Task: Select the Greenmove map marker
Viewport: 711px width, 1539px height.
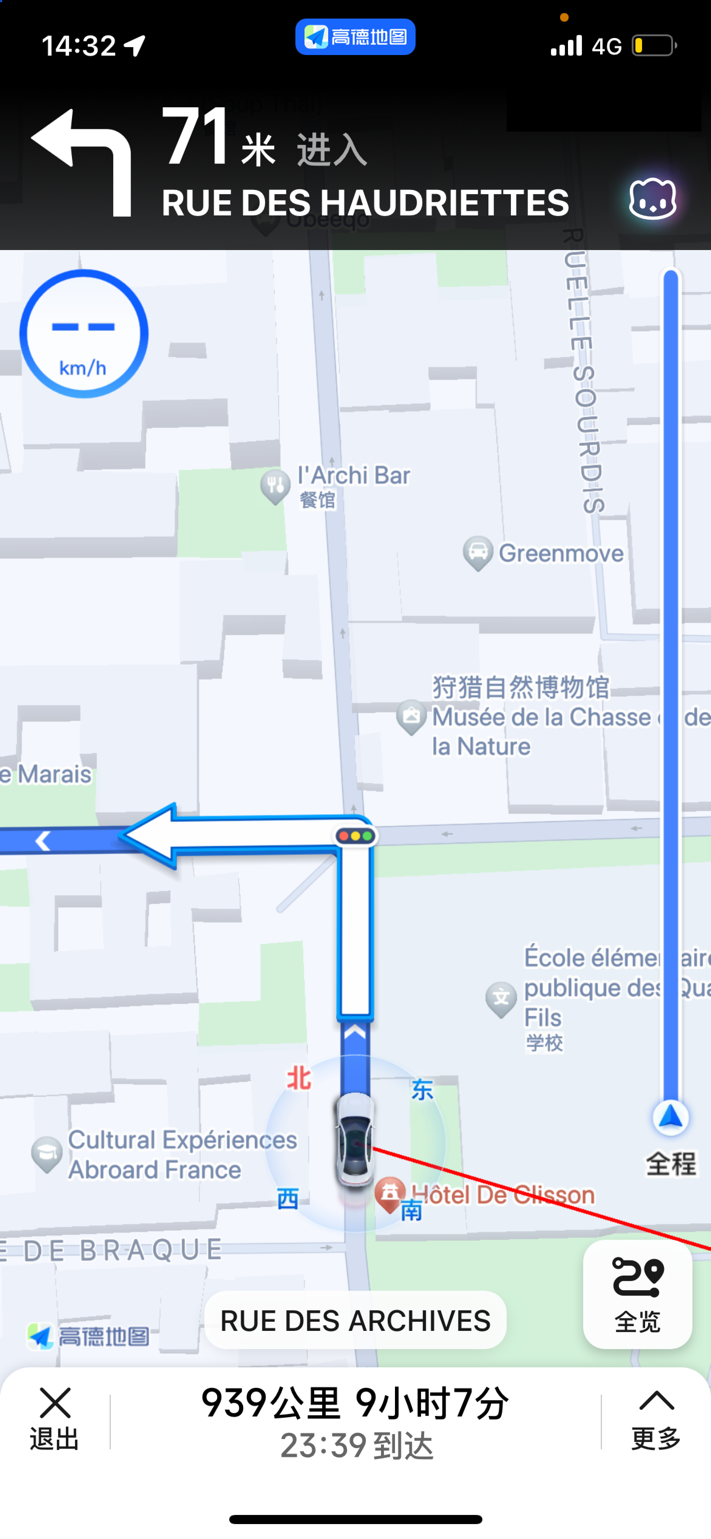Action: pyautogui.click(x=478, y=553)
